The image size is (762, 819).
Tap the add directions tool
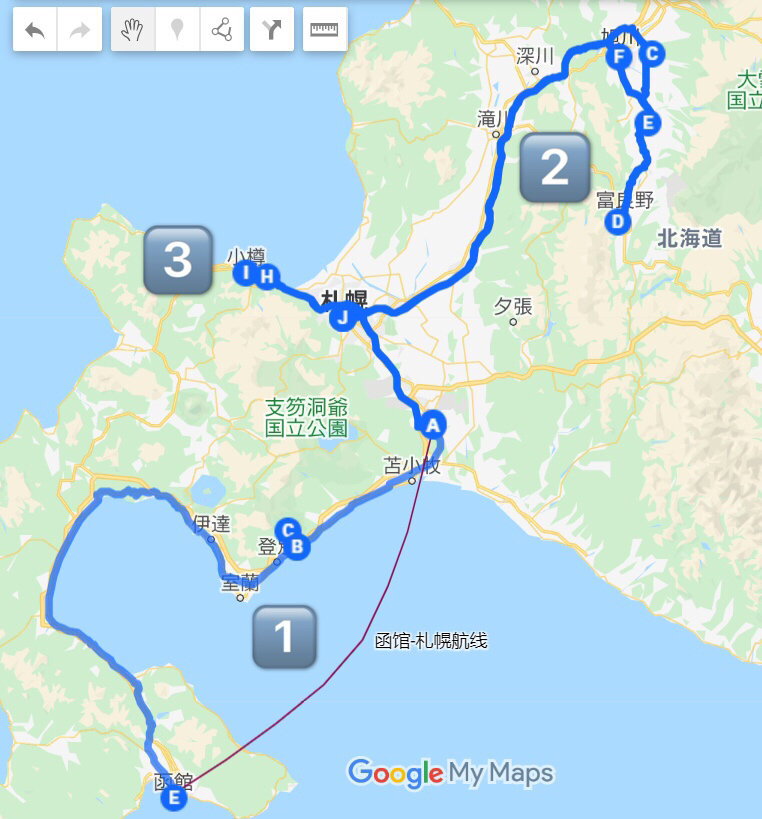coord(272,30)
